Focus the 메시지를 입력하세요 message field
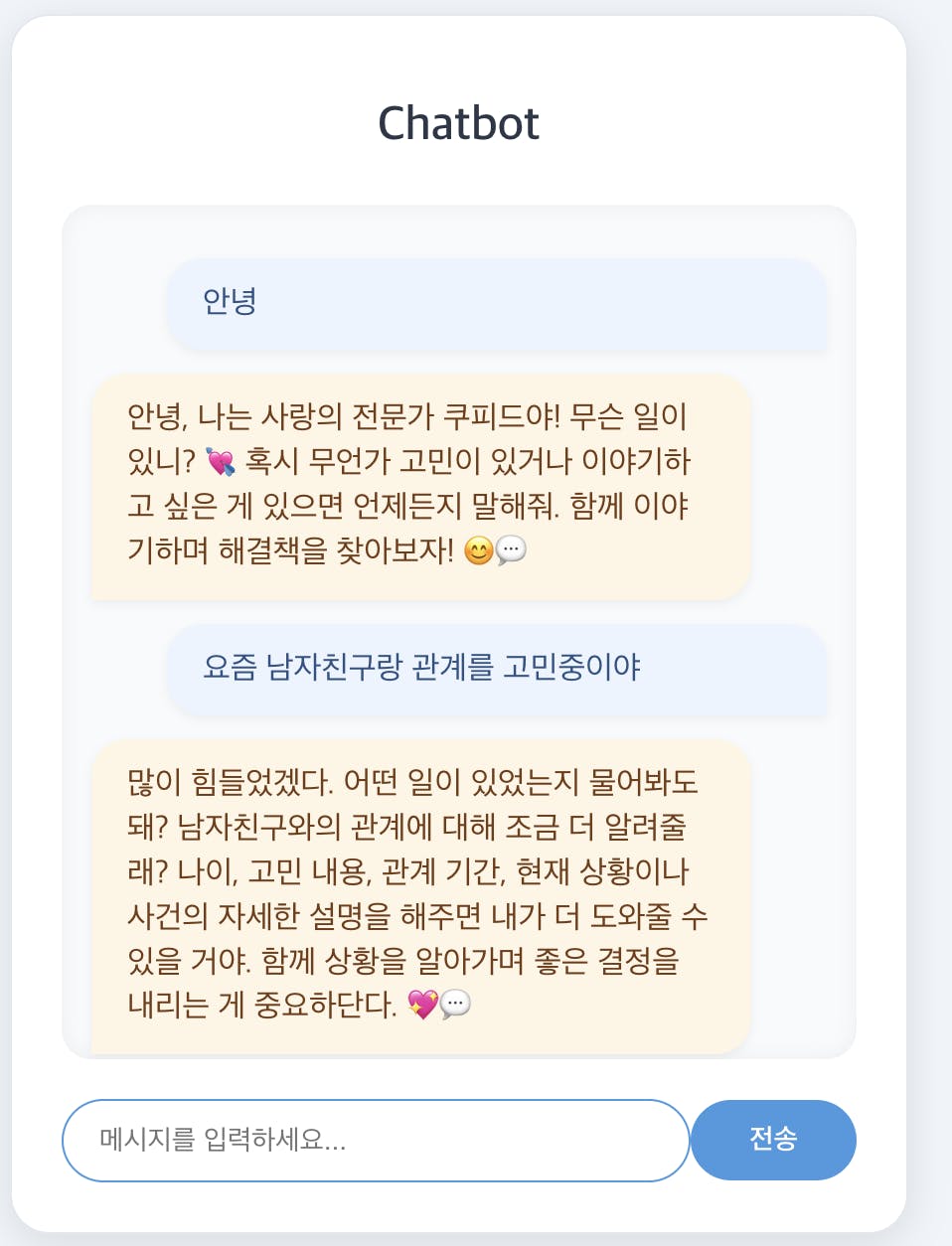This screenshot has height=1246, width=952. 376,1140
